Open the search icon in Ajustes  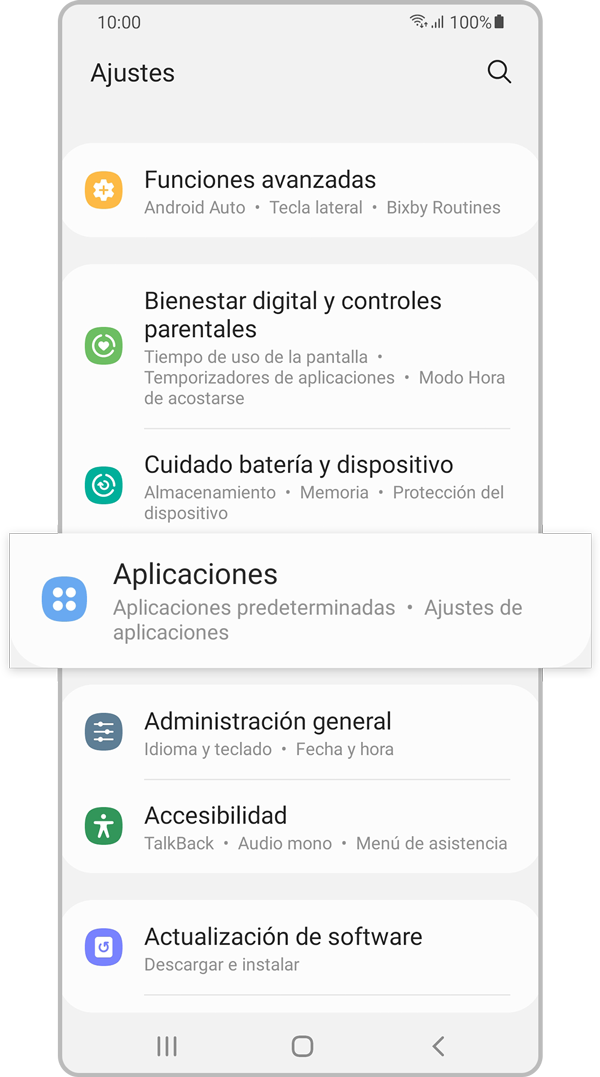(498, 72)
